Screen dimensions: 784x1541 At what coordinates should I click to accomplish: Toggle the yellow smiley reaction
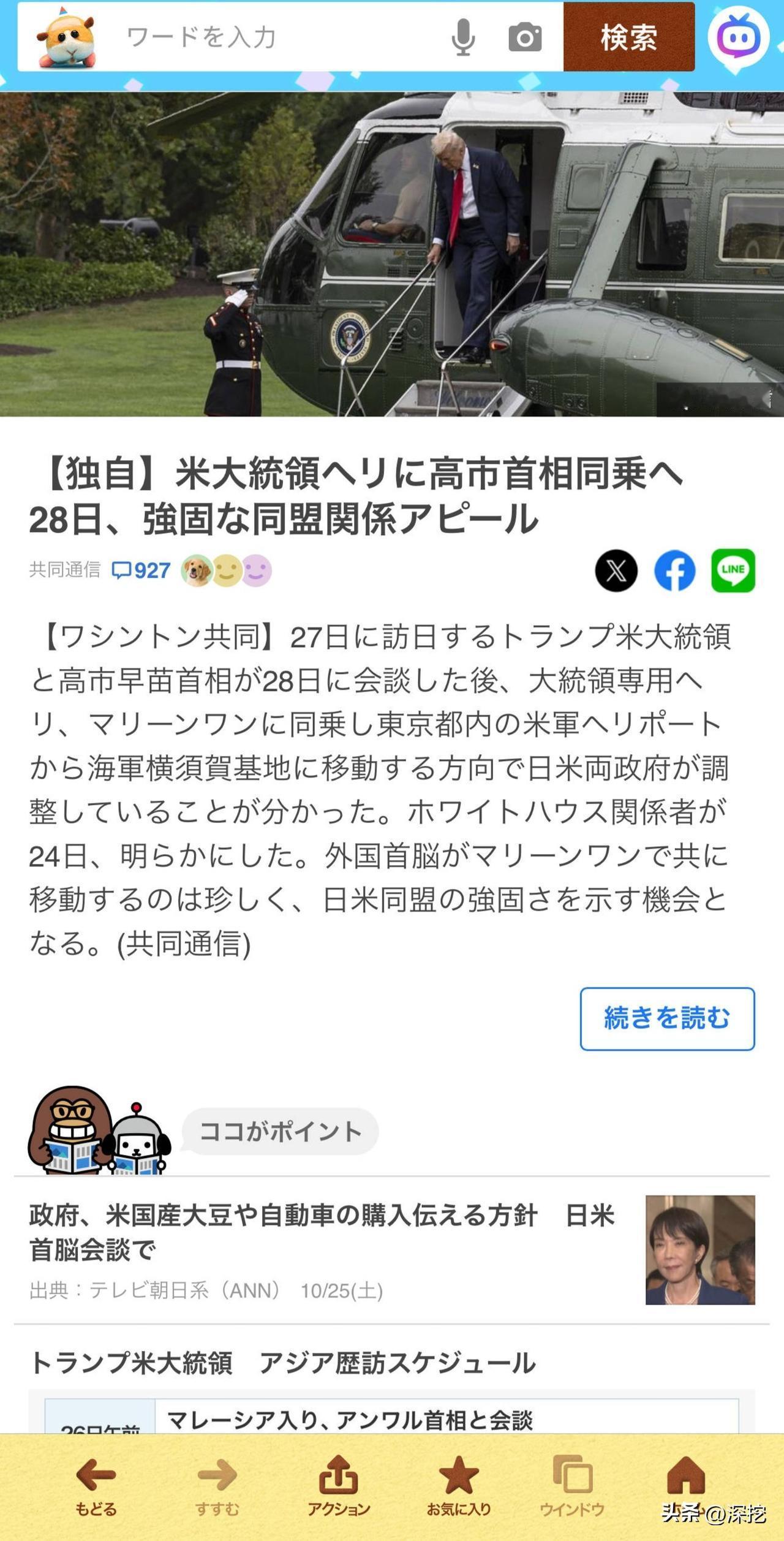click(x=227, y=570)
